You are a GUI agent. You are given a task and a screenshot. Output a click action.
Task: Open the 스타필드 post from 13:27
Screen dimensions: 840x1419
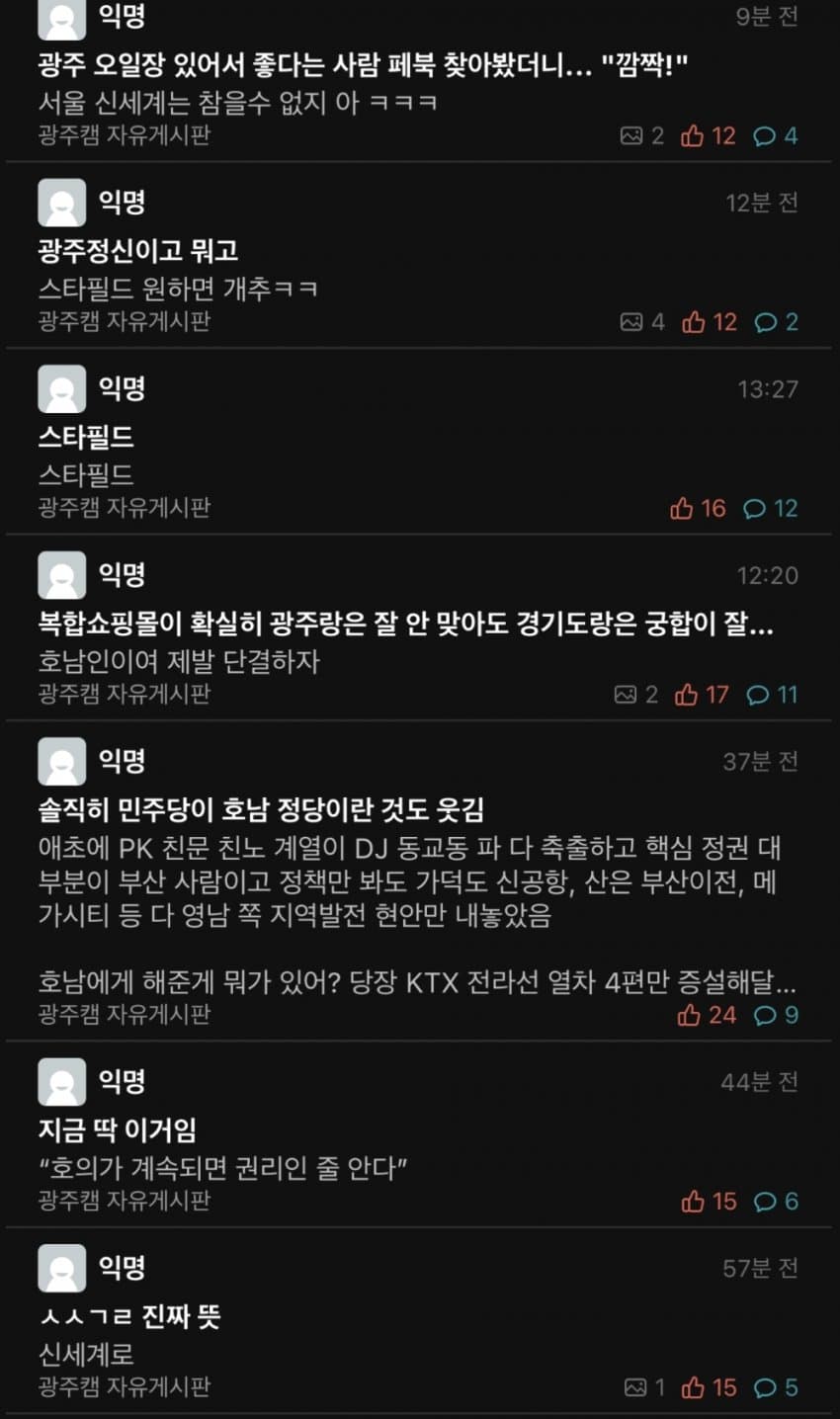point(86,437)
